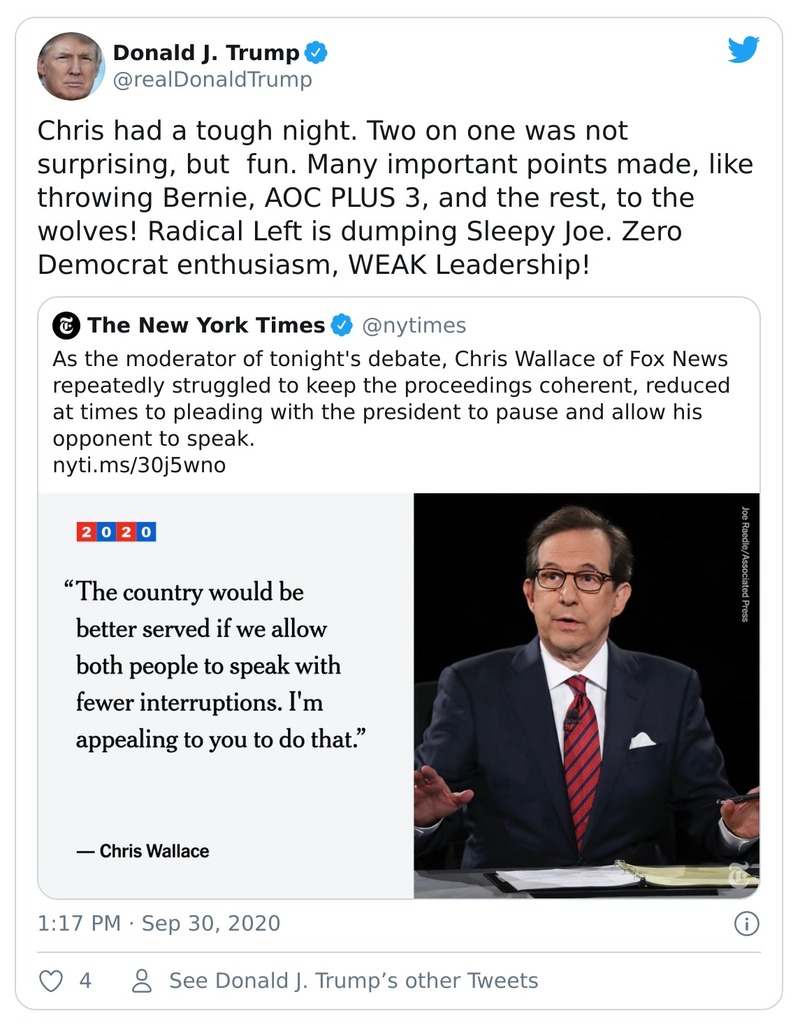Like this tweet with the heart icon
This screenshot has width=800, height=1034.
pos(51,980)
